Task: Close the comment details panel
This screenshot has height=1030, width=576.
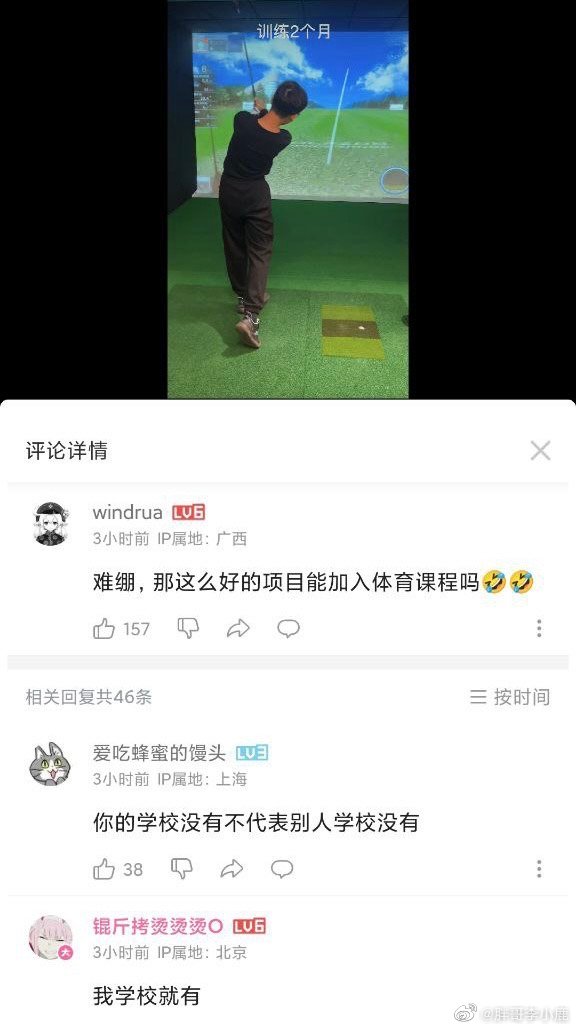Action: (x=541, y=451)
